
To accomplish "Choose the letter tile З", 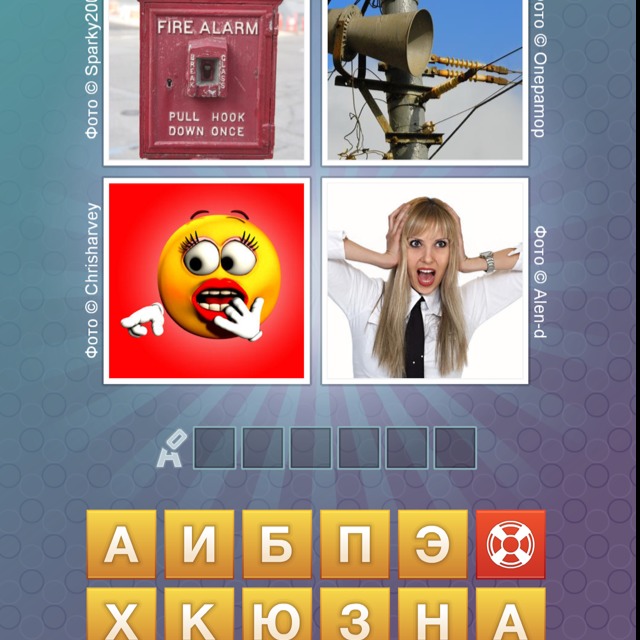I will (x=355, y=615).
